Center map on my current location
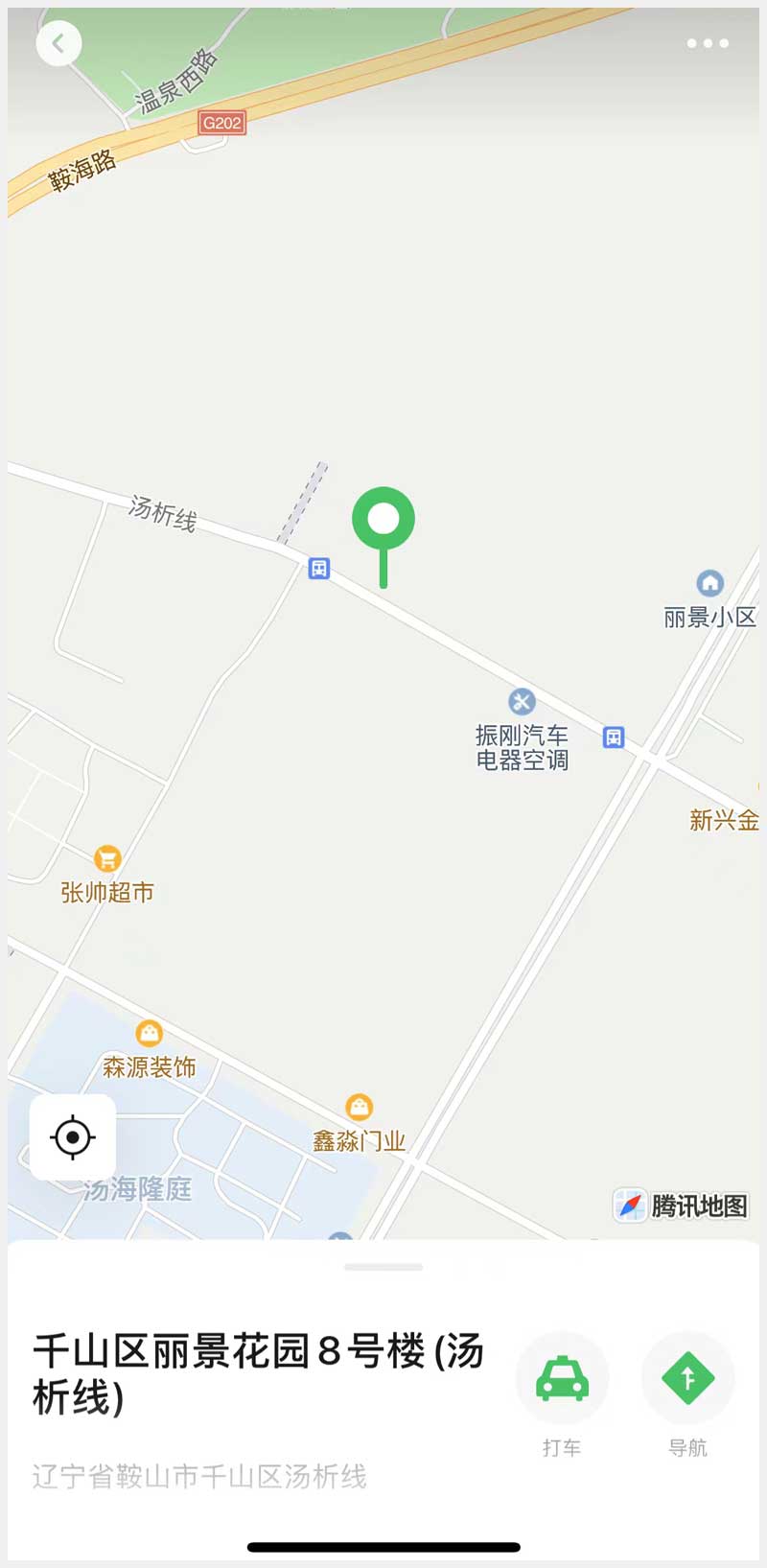Screen dimensions: 767x1568 click(73, 1137)
